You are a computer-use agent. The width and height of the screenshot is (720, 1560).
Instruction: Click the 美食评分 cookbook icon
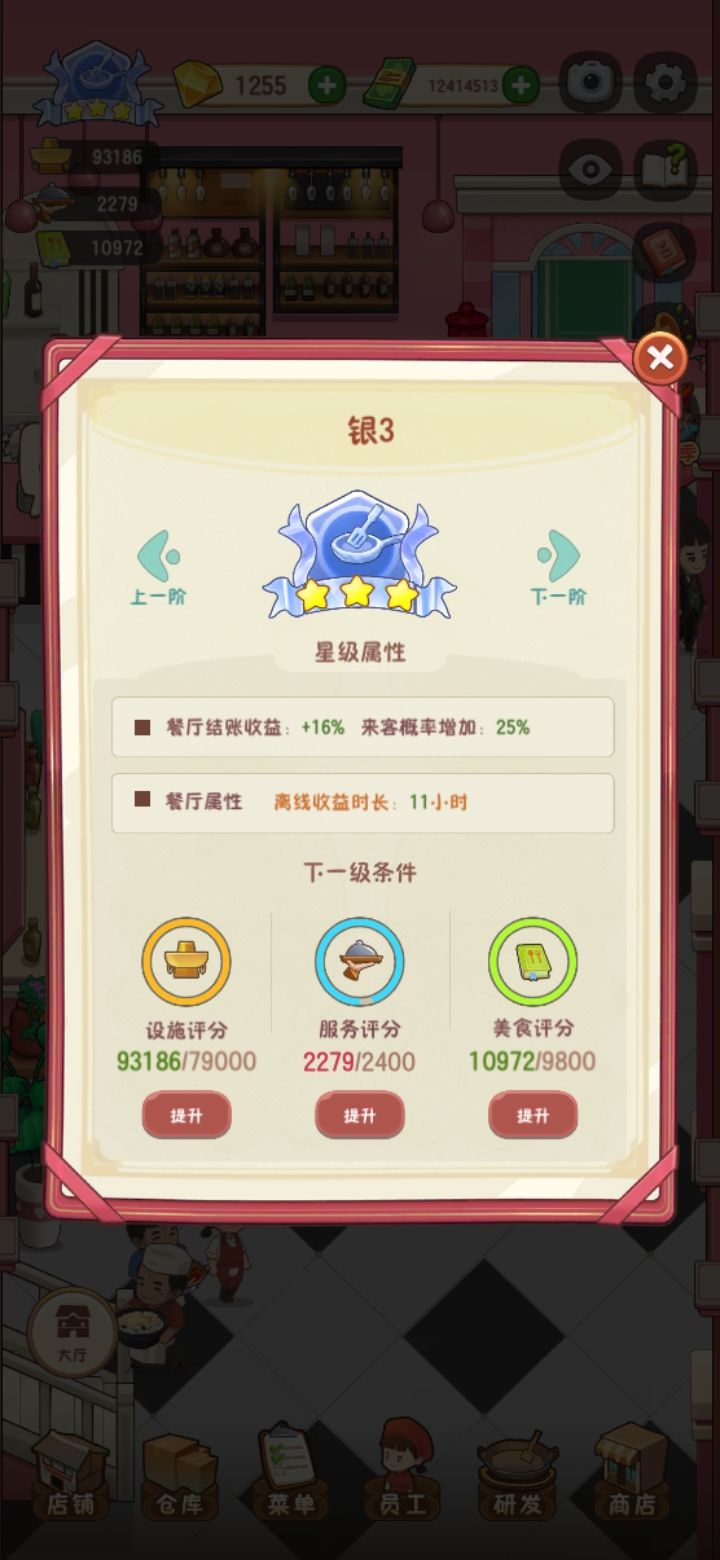(533, 960)
